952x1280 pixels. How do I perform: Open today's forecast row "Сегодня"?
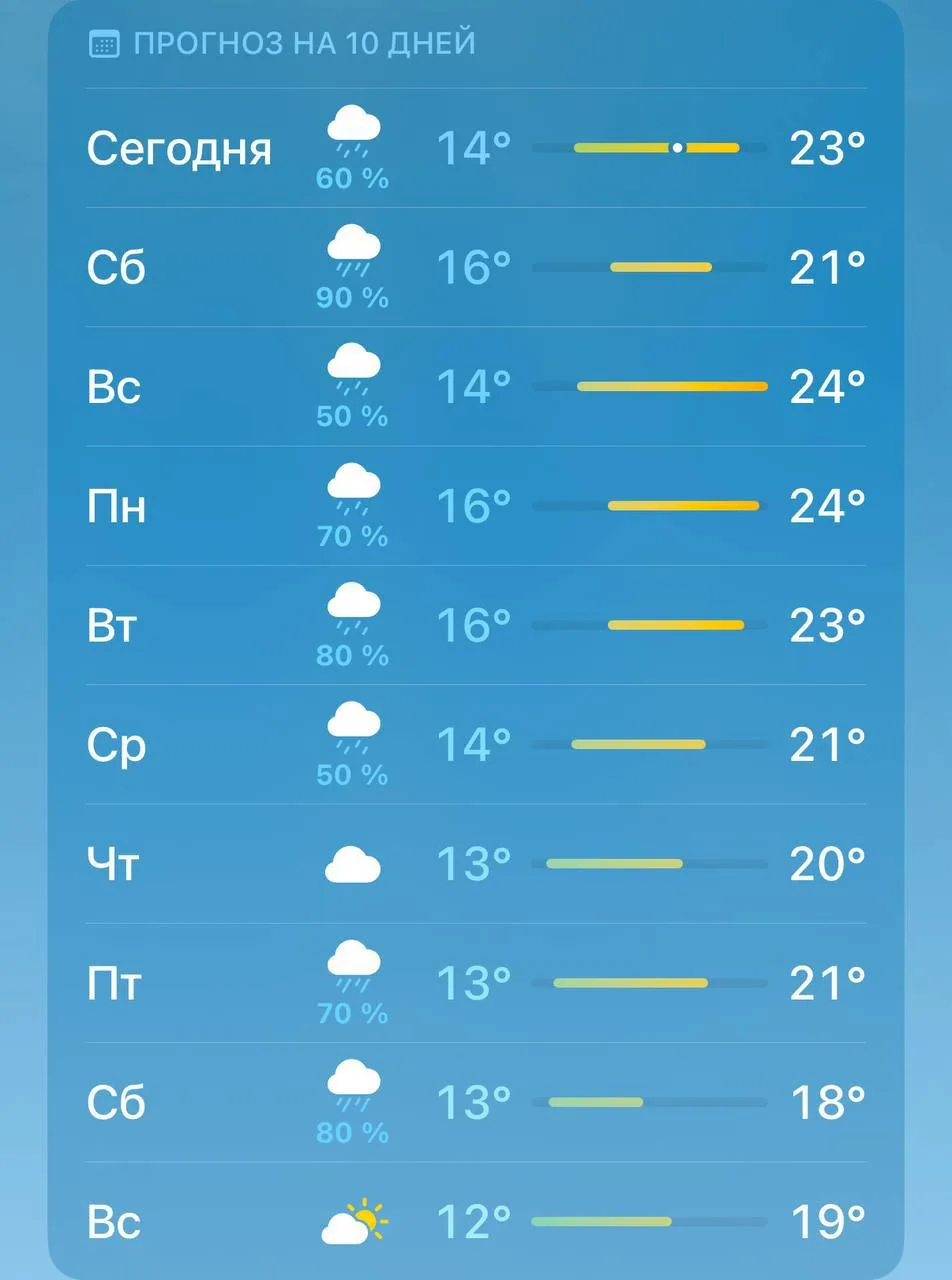tap(476, 148)
